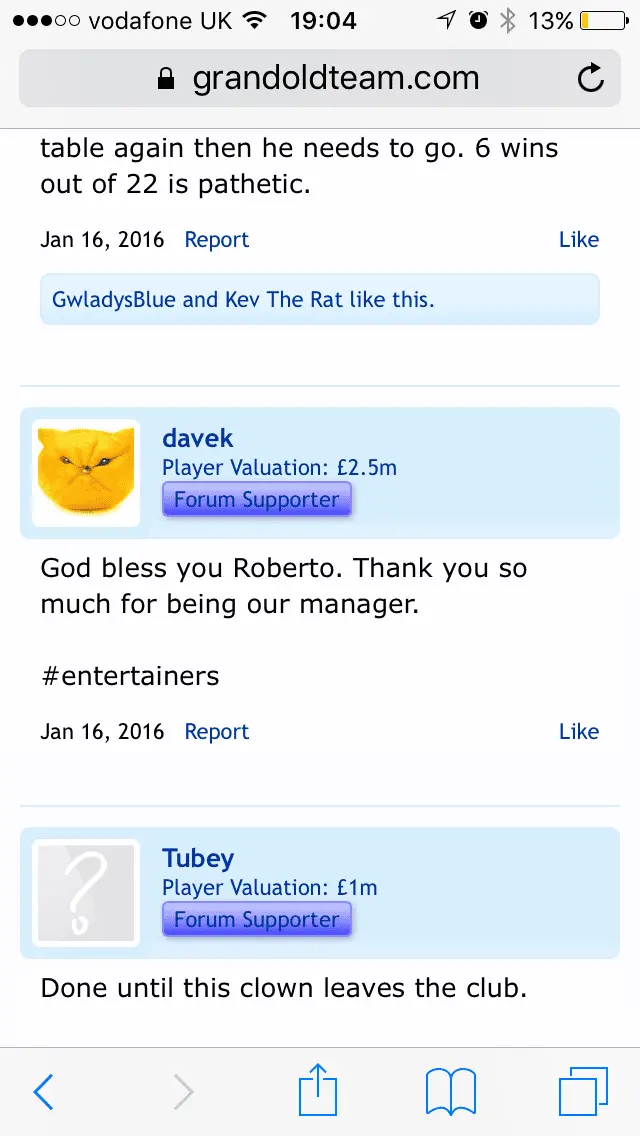Report davek's post
Viewport: 640px width, 1136px height.
[x=216, y=732]
